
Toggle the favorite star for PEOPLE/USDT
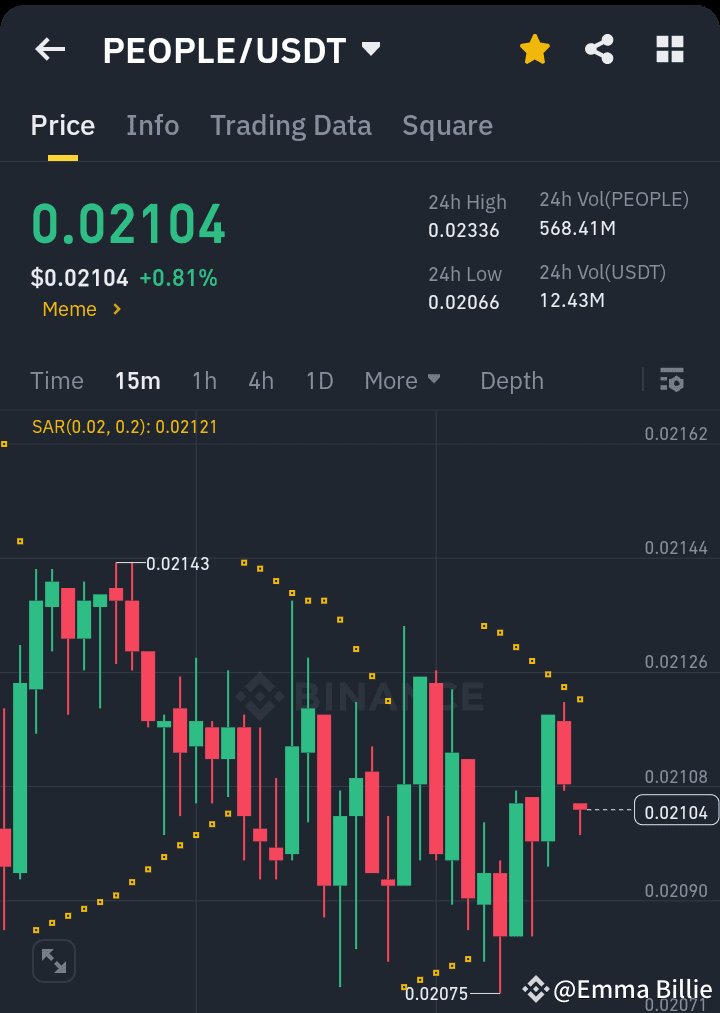535,48
